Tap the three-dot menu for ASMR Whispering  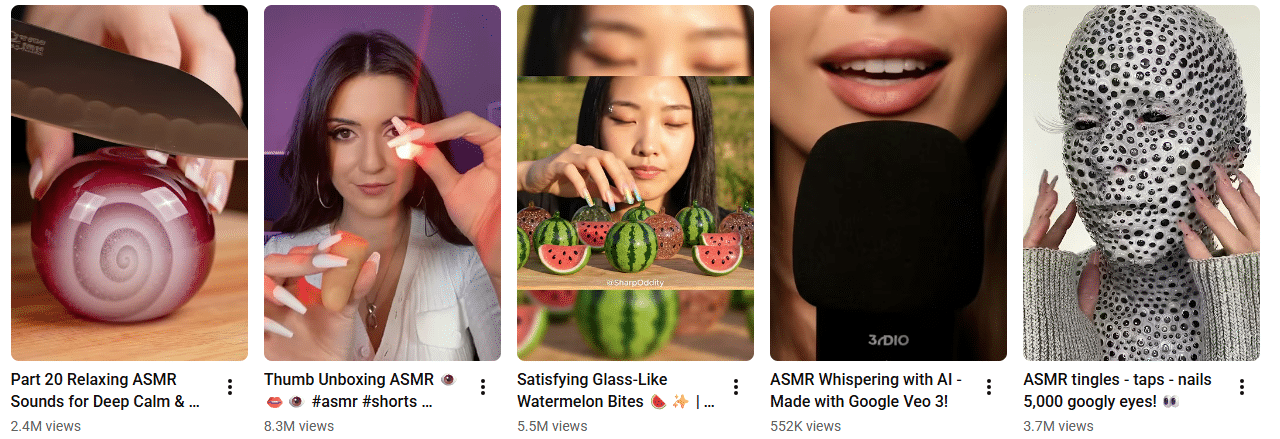coord(989,387)
